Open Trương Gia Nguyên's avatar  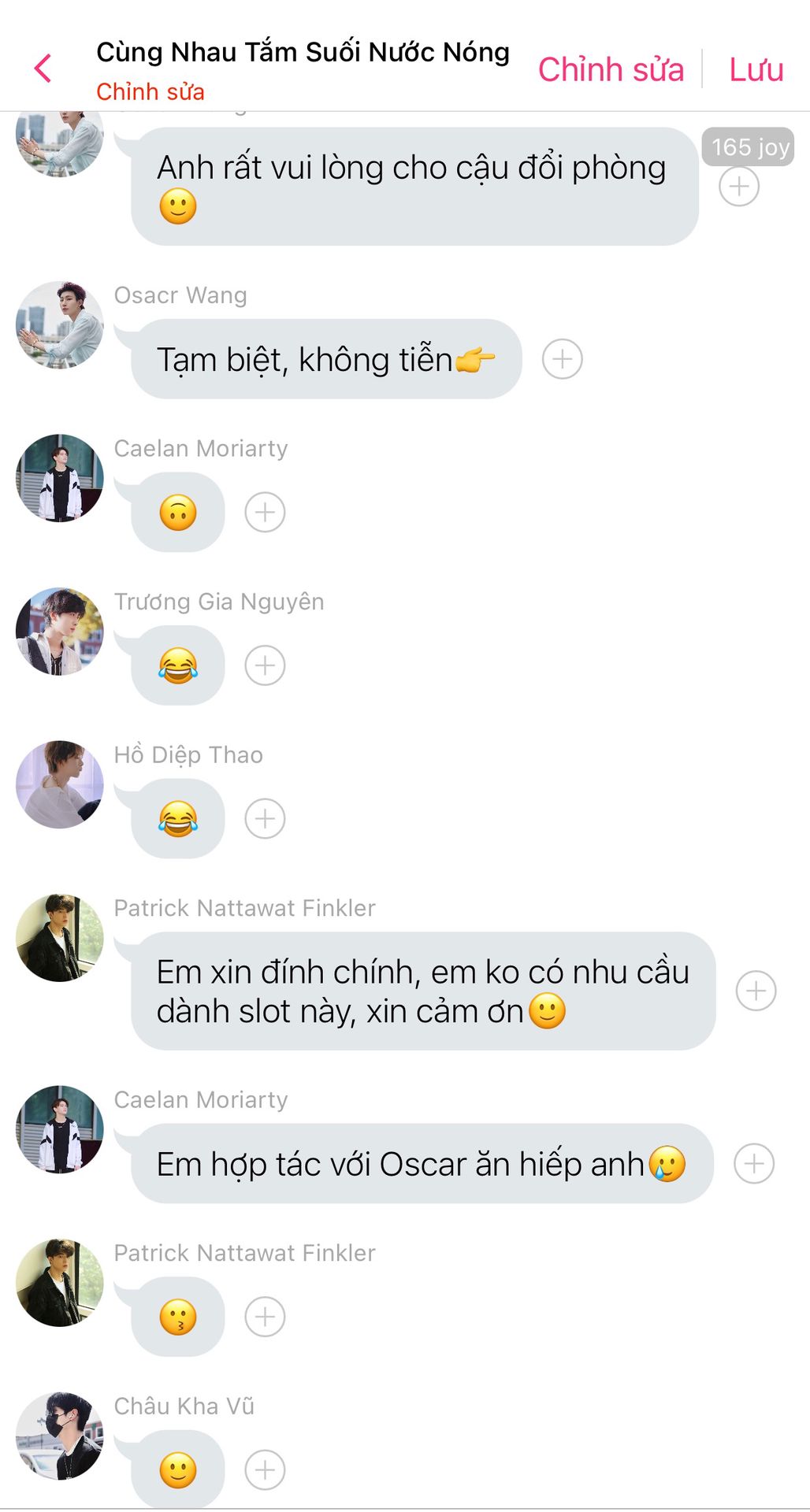pyautogui.click(x=60, y=632)
